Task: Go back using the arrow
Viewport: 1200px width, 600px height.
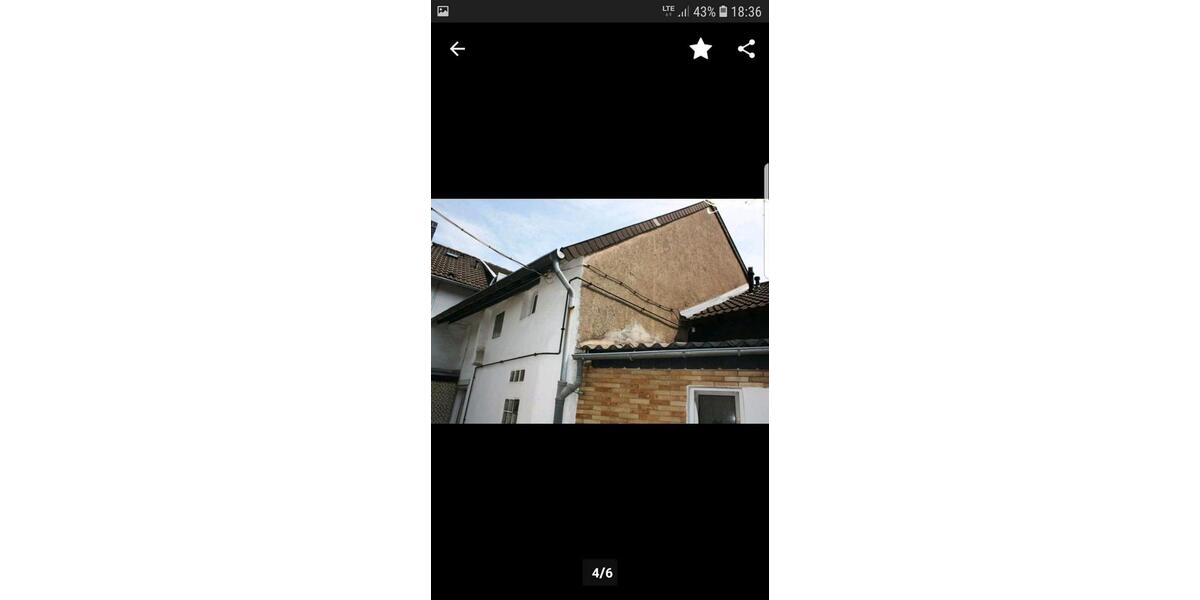Action: click(x=457, y=49)
